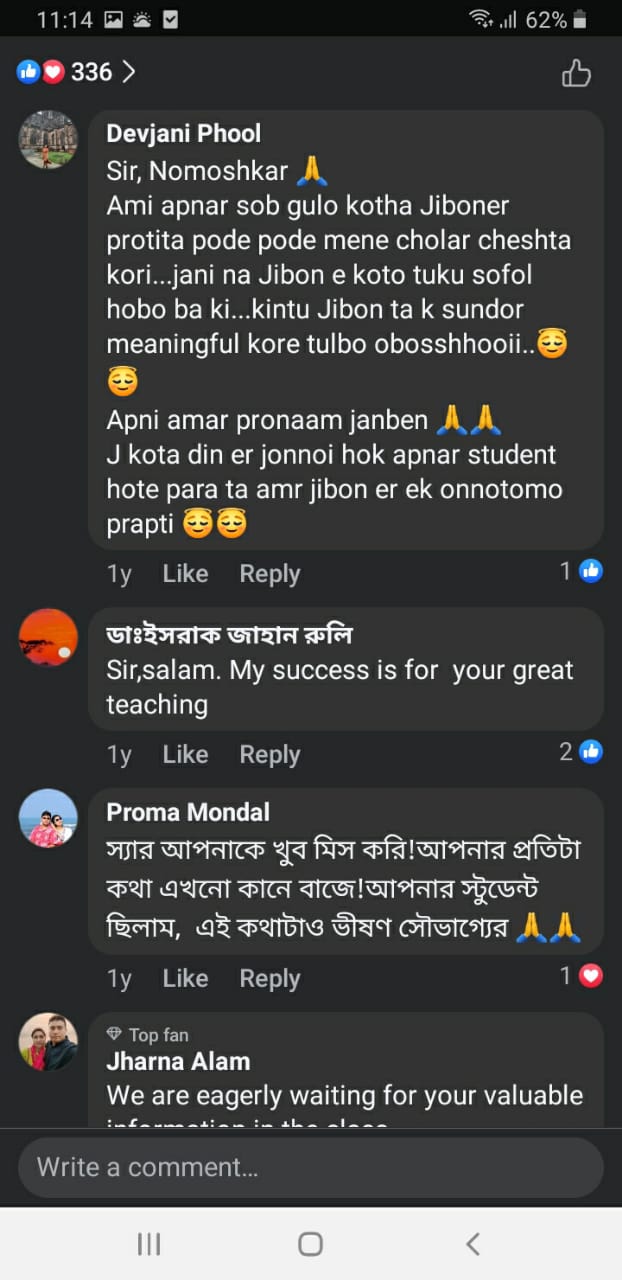View reactions on Proma Mondal's comment
The width and height of the screenshot is (622, 1280).
pos(581,976)
